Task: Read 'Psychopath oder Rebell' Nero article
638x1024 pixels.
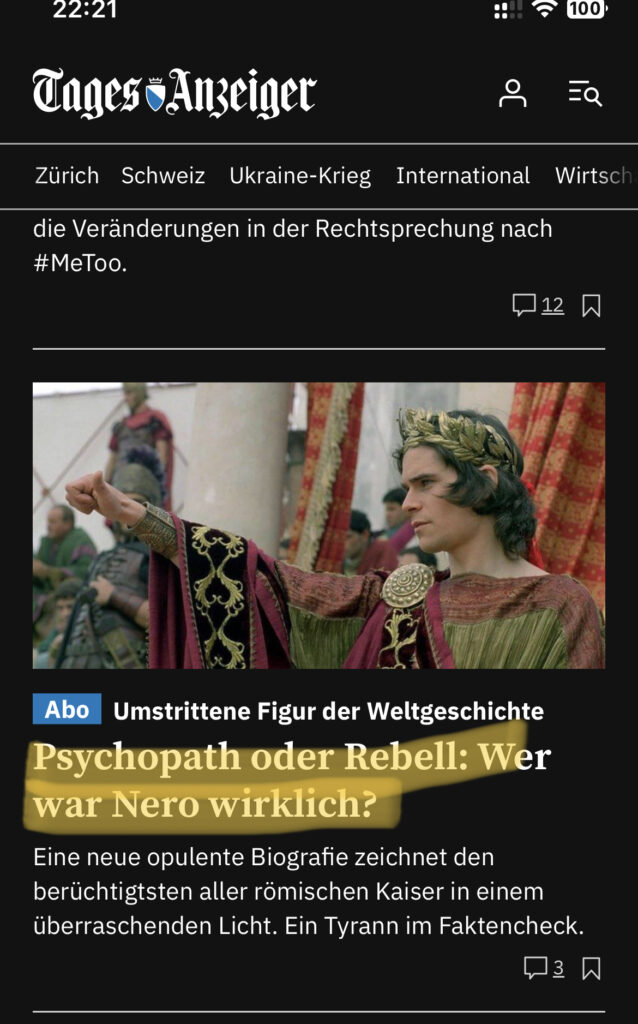Action: tap(291, 780)
